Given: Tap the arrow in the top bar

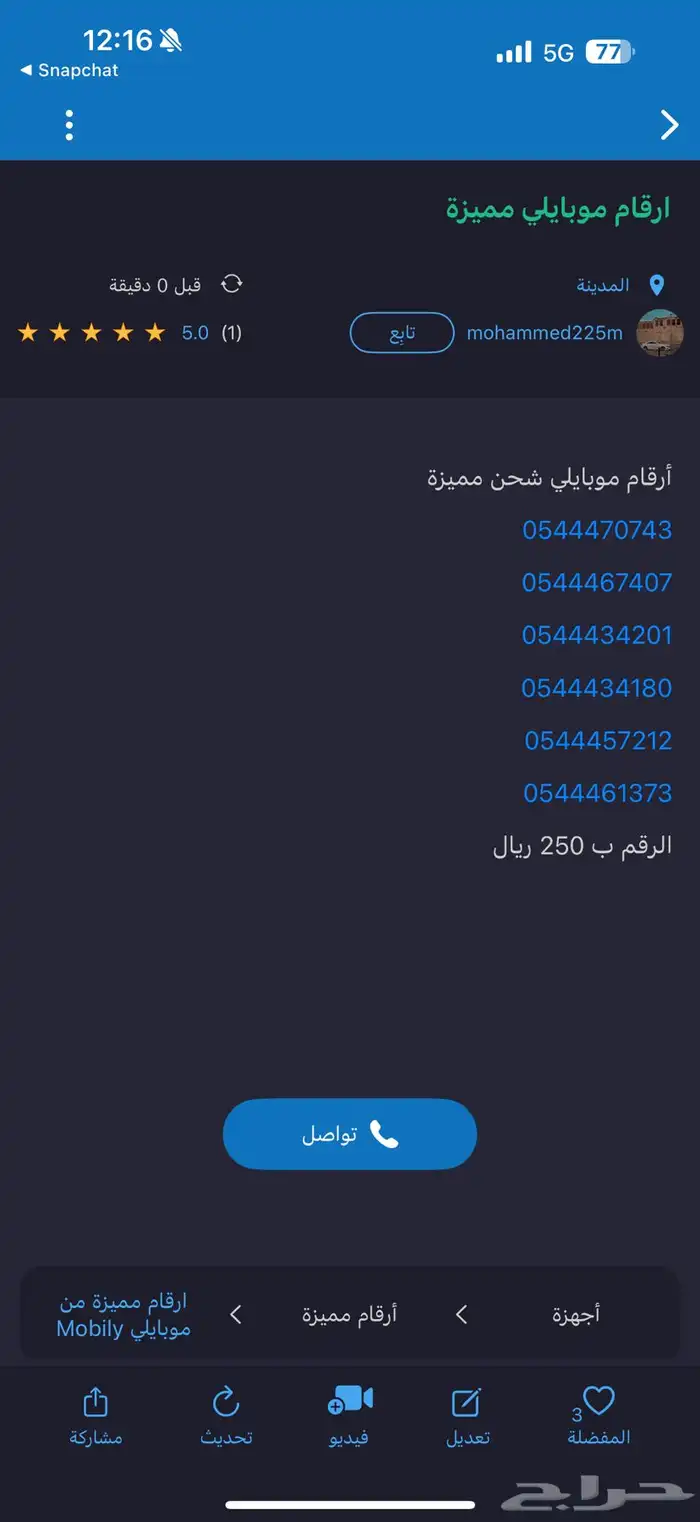Looking at the screenshot, I should [669, 125].
